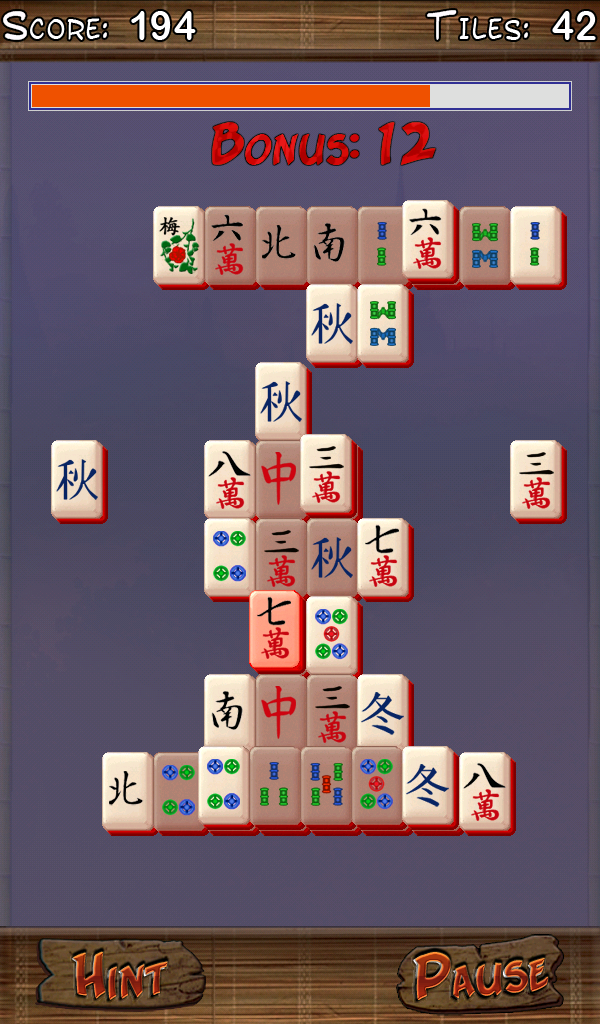Select the plum flower tile
Image resolution: width=600 pixels, height=1024 pixels.
pos(178,244)
